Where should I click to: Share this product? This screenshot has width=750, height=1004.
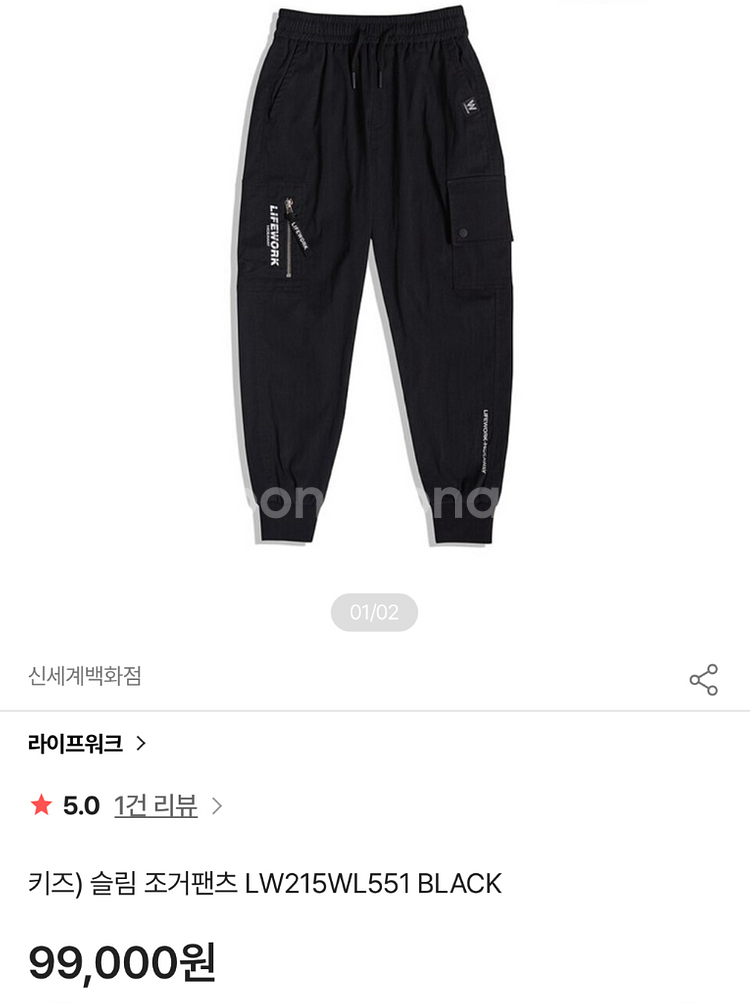[x=704, y=680]
